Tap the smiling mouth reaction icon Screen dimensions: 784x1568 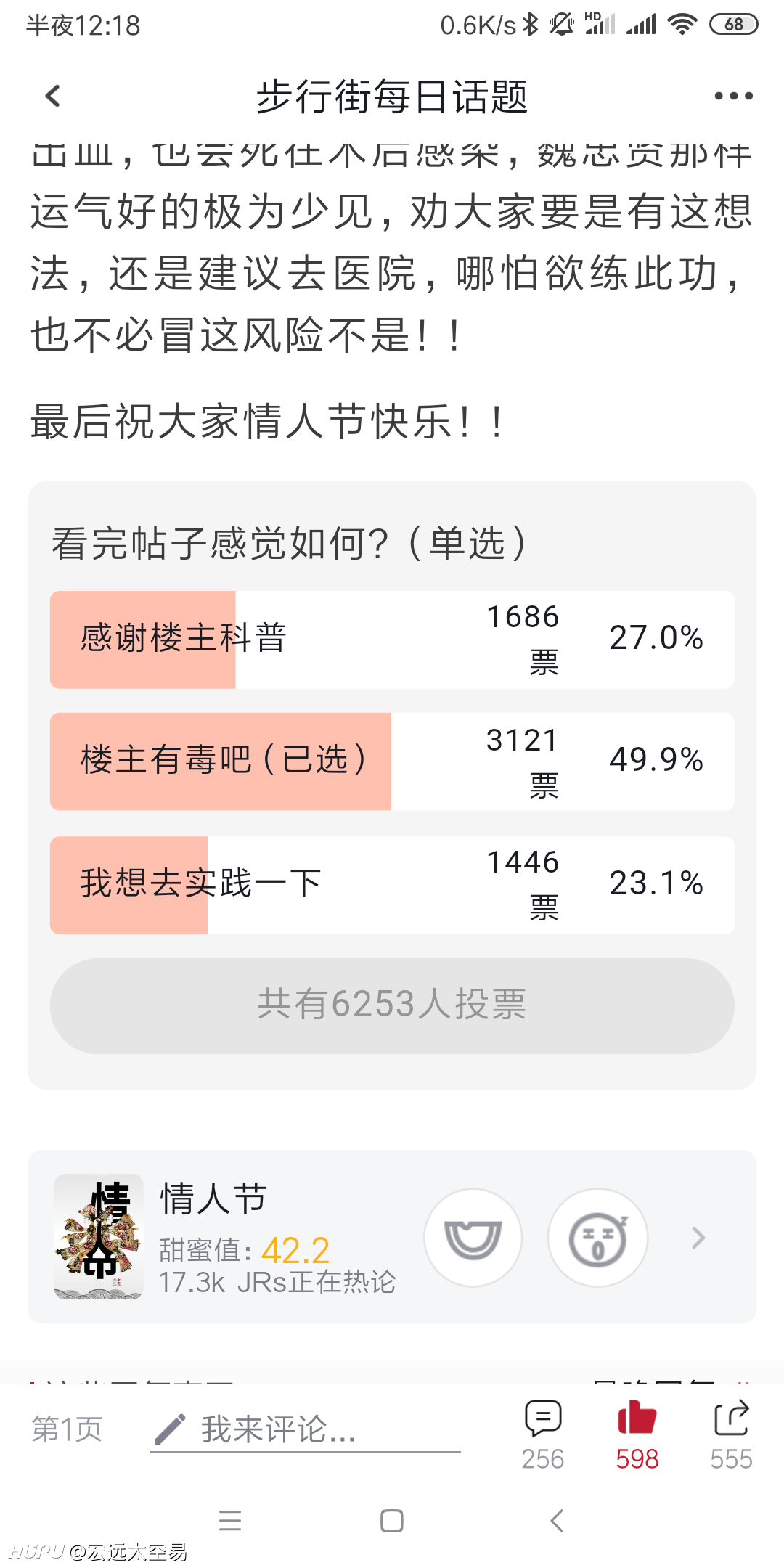pyautogui.click(x=473, y=1238)
